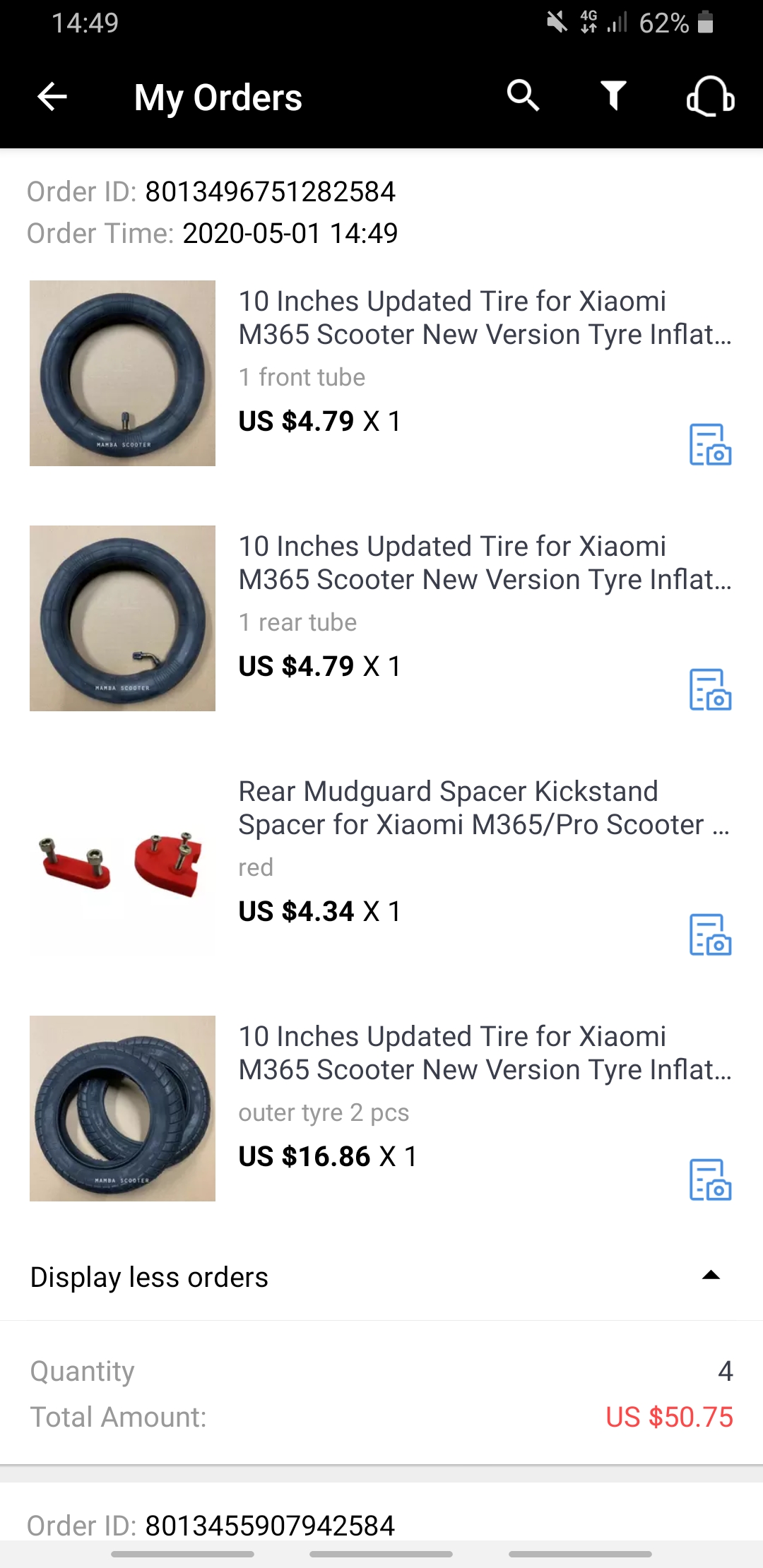Viewport: 763px width, 1568px height.
Task: Tap the back arrow to exit My Orders
Action: [51, 97]
